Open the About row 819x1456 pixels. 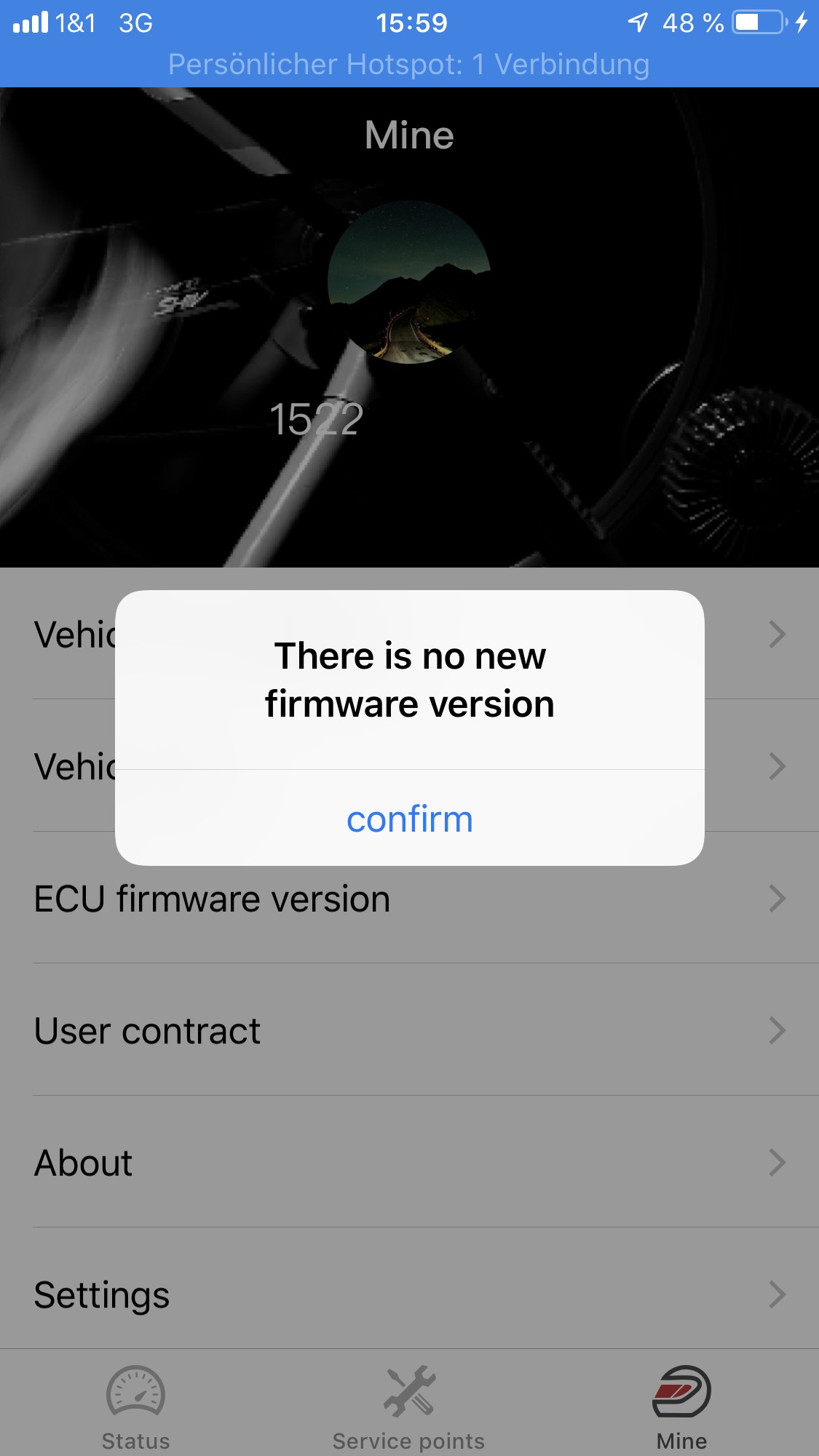click(409, 1162)
